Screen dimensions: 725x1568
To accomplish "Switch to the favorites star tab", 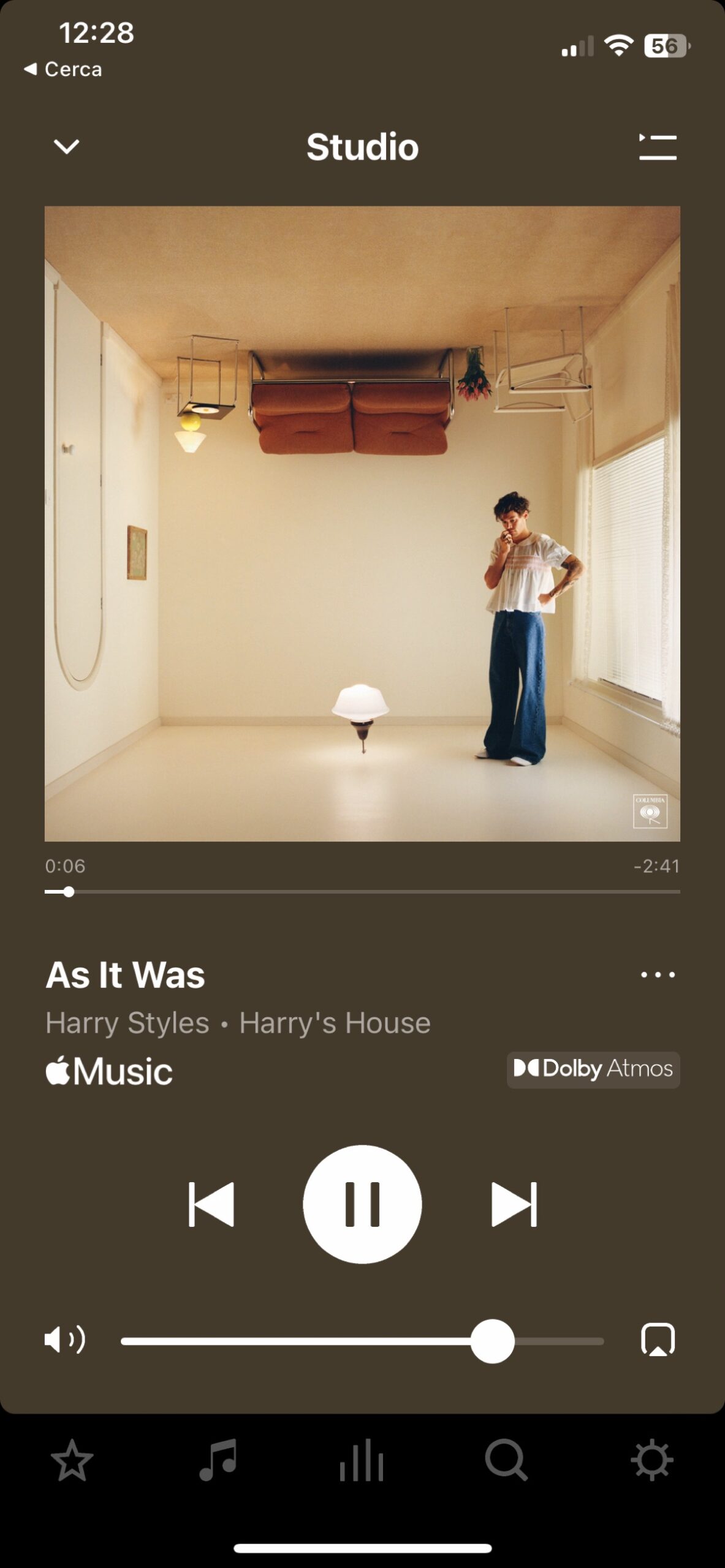I will pos(72,1461).
